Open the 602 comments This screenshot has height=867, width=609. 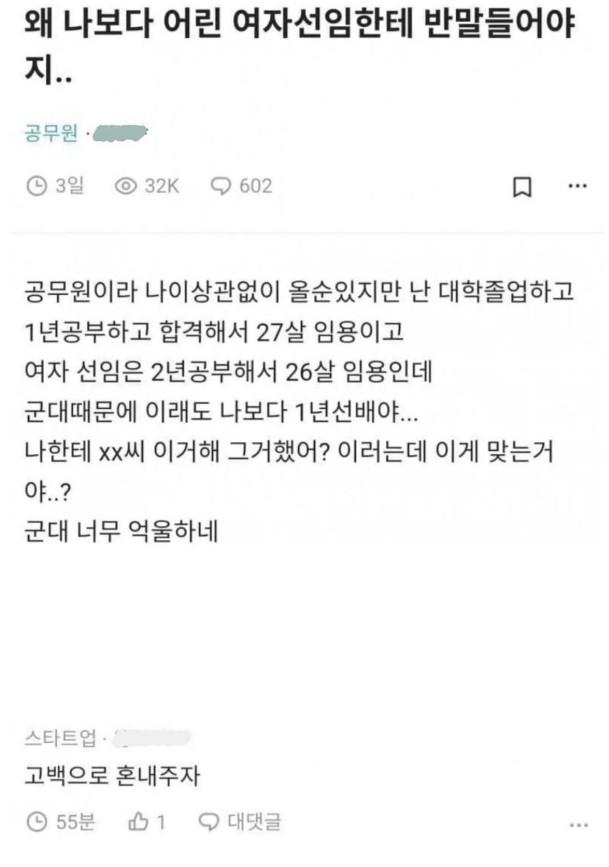241,187
